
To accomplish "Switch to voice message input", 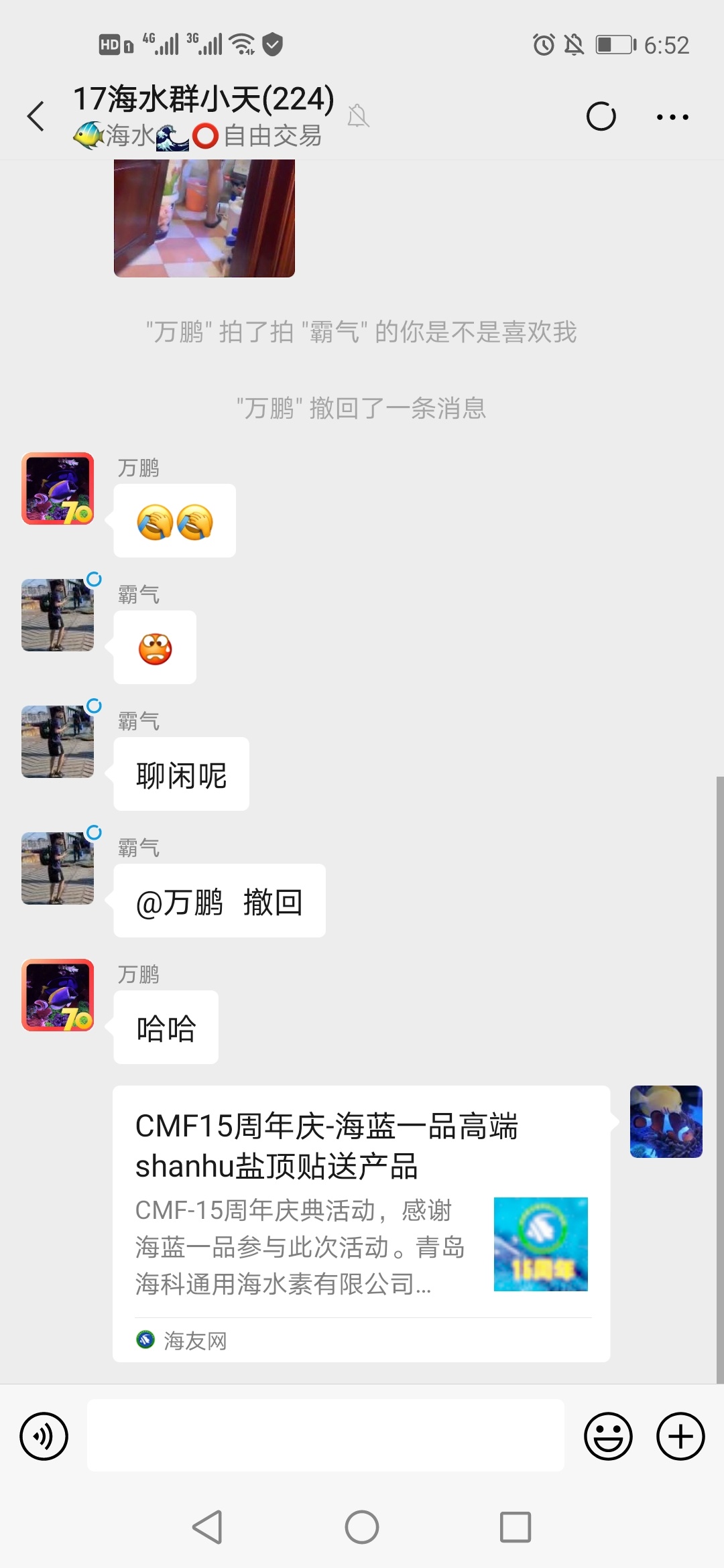I will tap(44, 1436).
